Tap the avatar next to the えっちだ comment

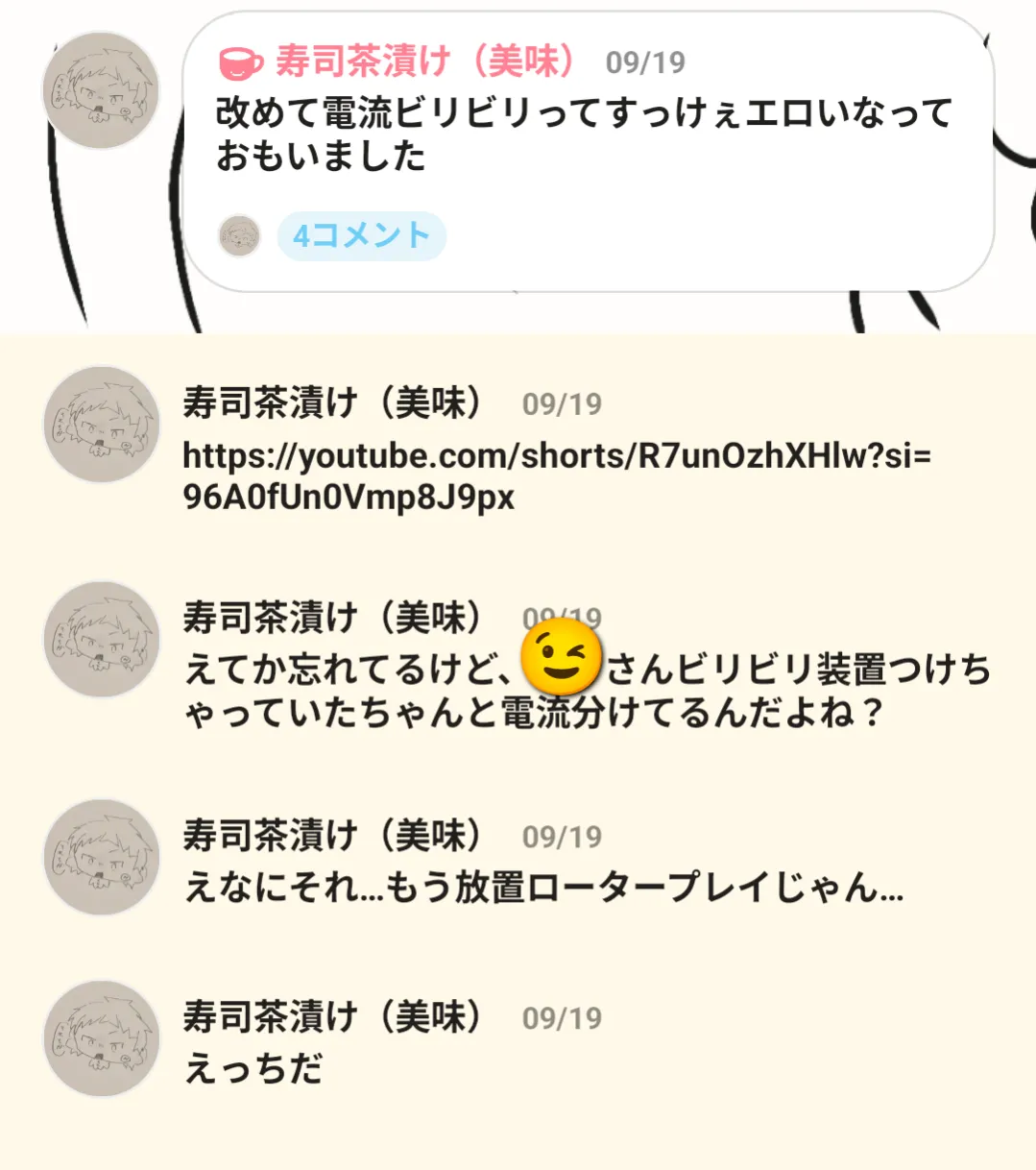click(x=102, y=1038)
